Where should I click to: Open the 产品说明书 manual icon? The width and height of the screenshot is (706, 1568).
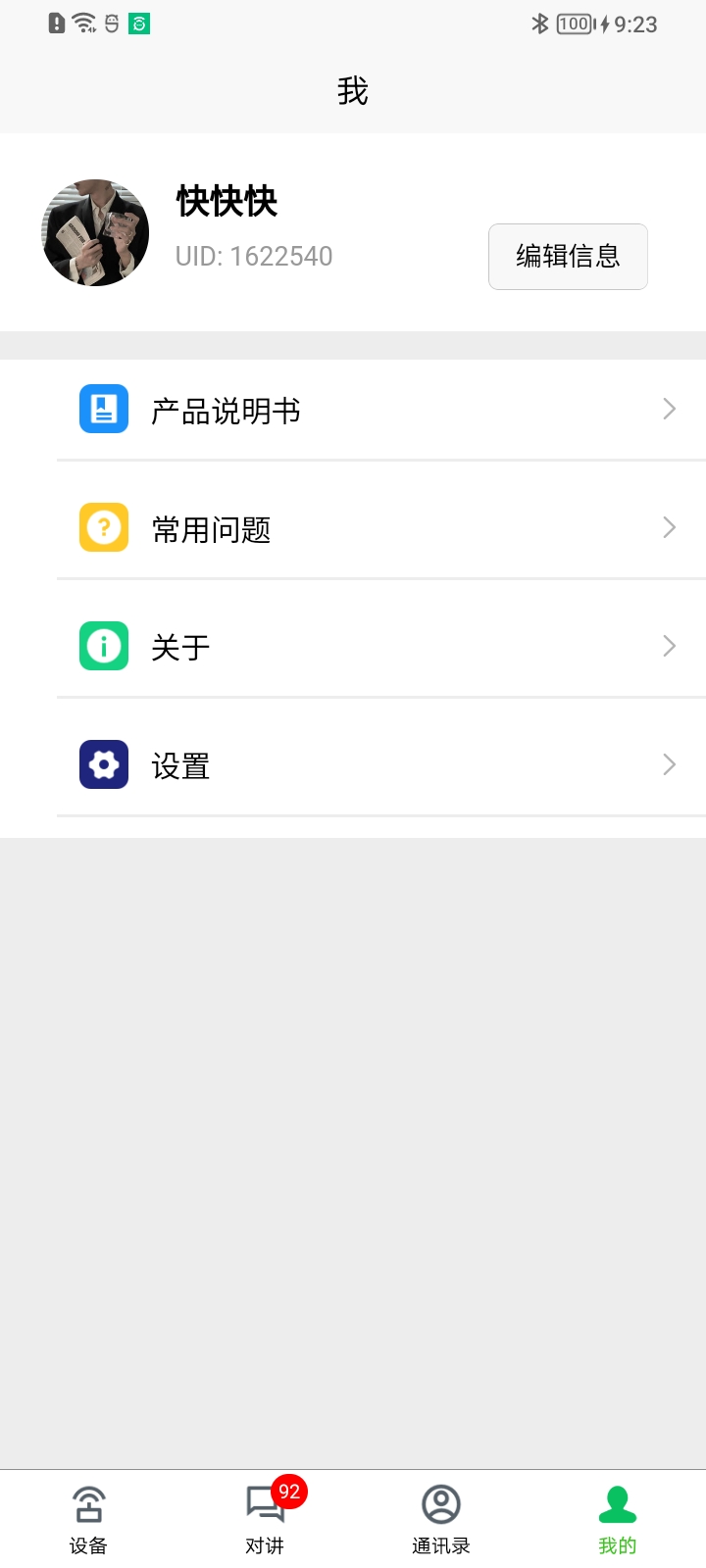pyautogui.click(x=103, y=409)
